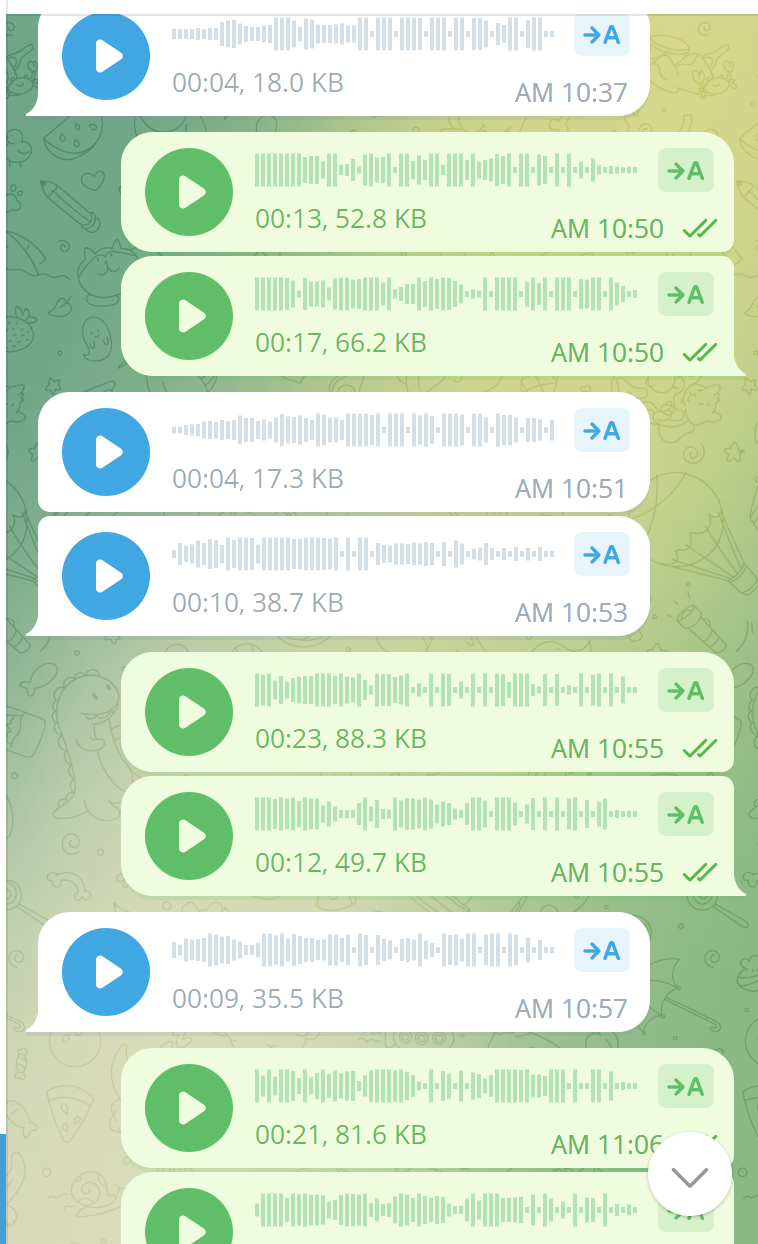Image resolution: width=758 pixels, height=1244 pixels.
Task: Jump to the latest messages with down arrow
Action: [690, 1176]
